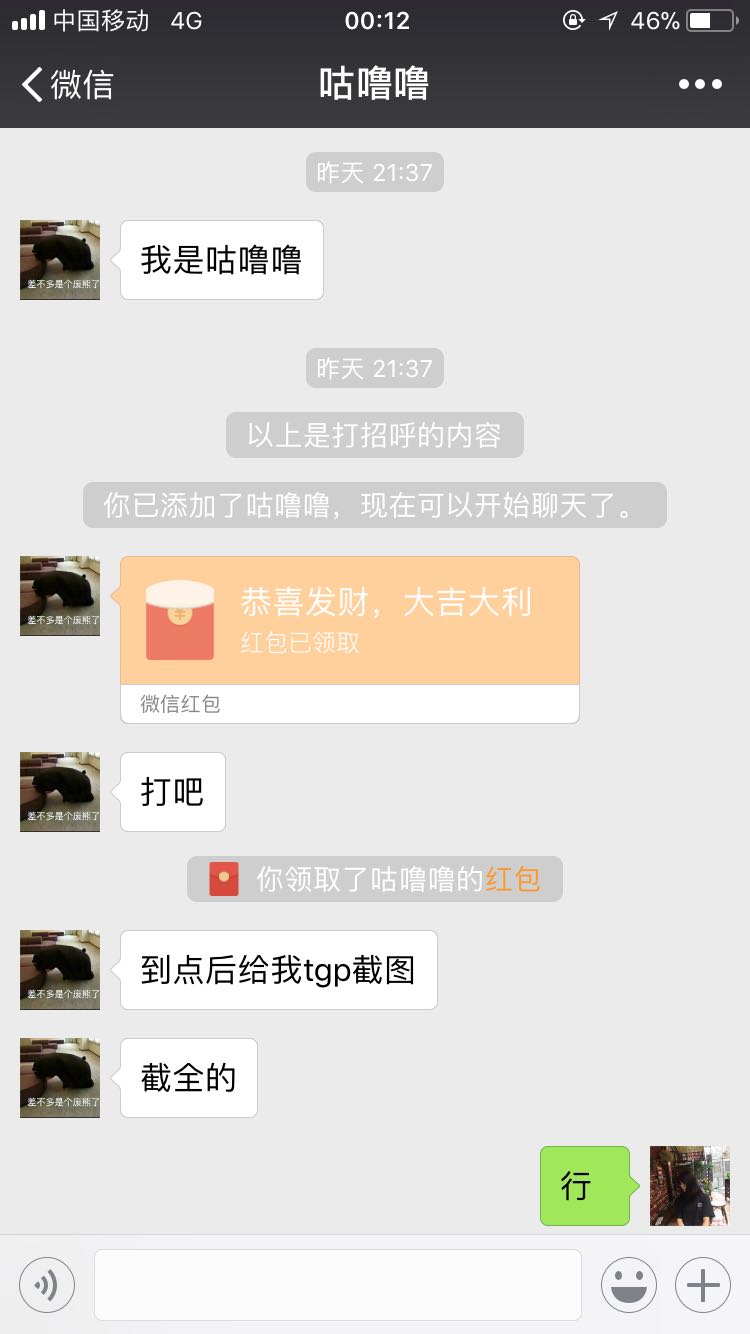Switch to voice message input
This screenshot has width=750, height=1334.
tap(47, 1284)
